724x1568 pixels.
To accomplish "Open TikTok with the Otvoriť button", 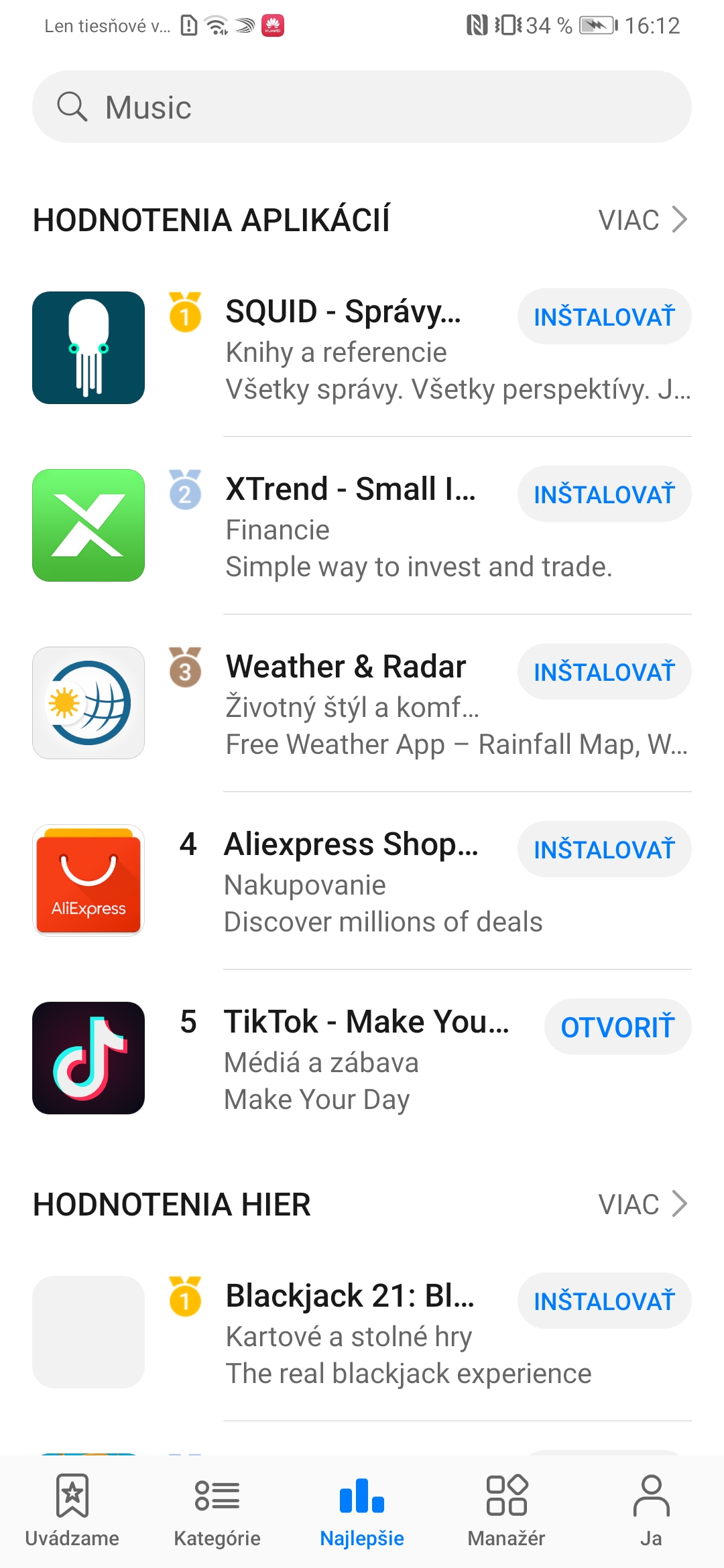I will [617, 1027].
